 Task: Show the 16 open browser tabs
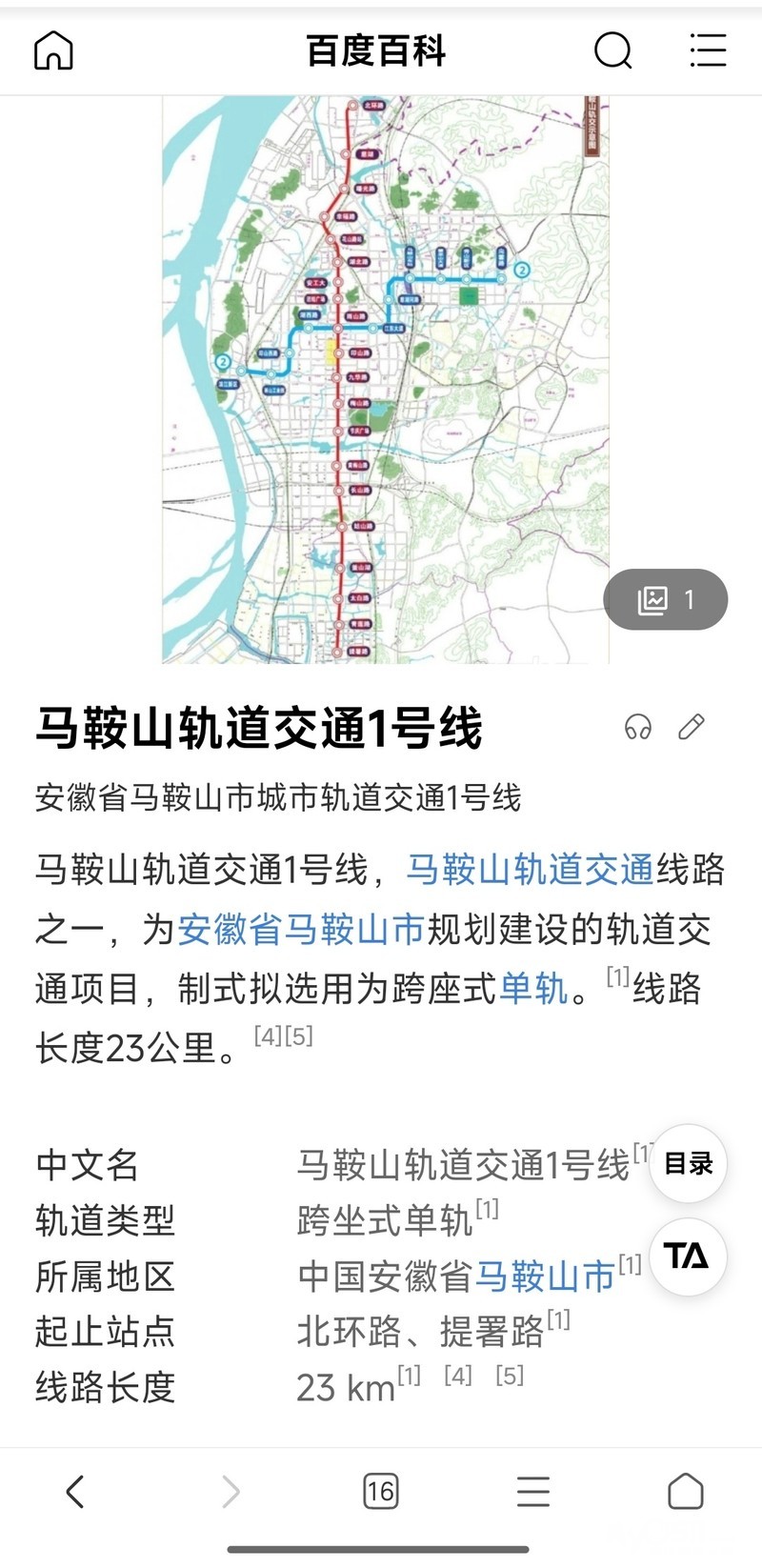tap(380, 1491)
